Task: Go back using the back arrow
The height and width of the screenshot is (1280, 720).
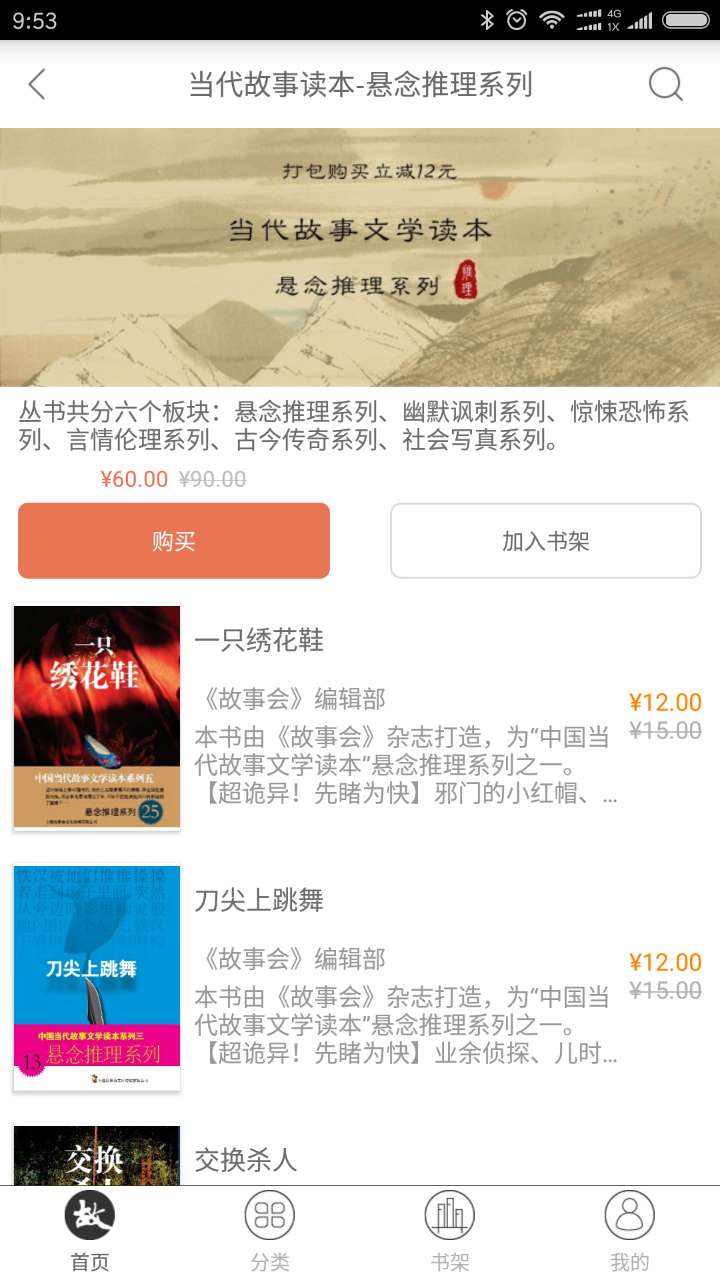Action: [x=37, y=85]
